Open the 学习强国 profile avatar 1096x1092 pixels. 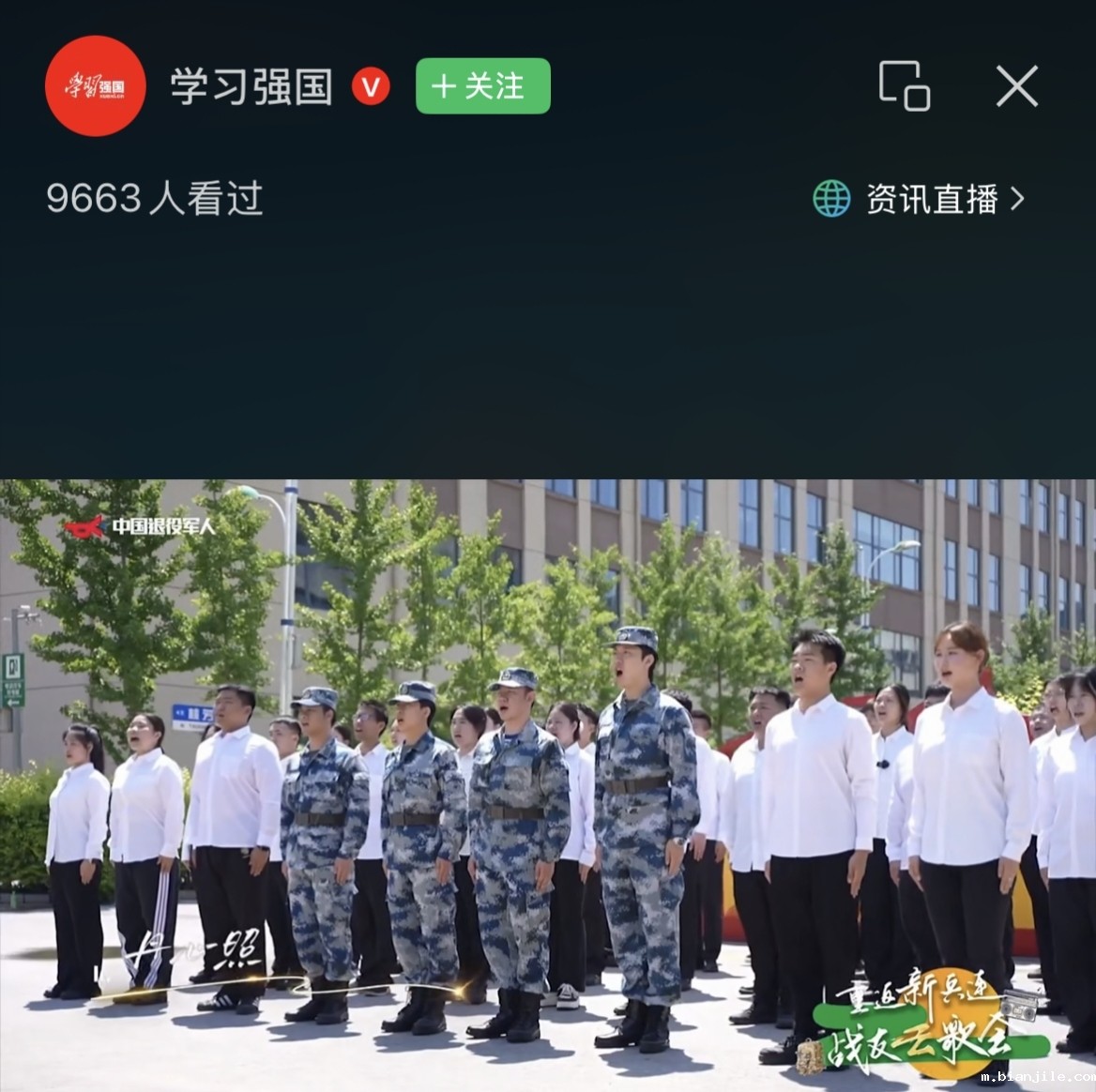pyautogui.click(x=96, y=86)
